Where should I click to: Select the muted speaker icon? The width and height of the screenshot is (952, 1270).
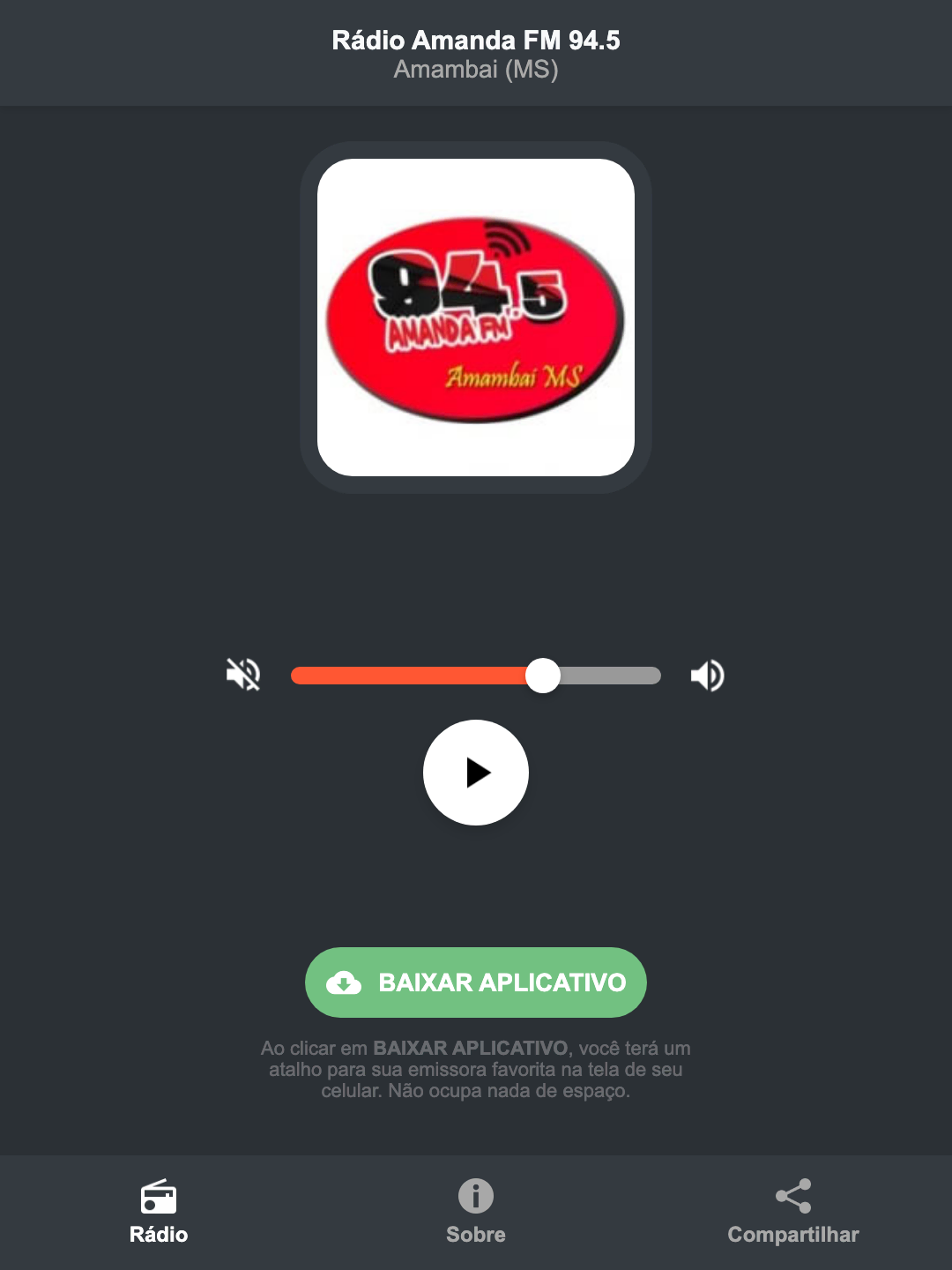244,675
